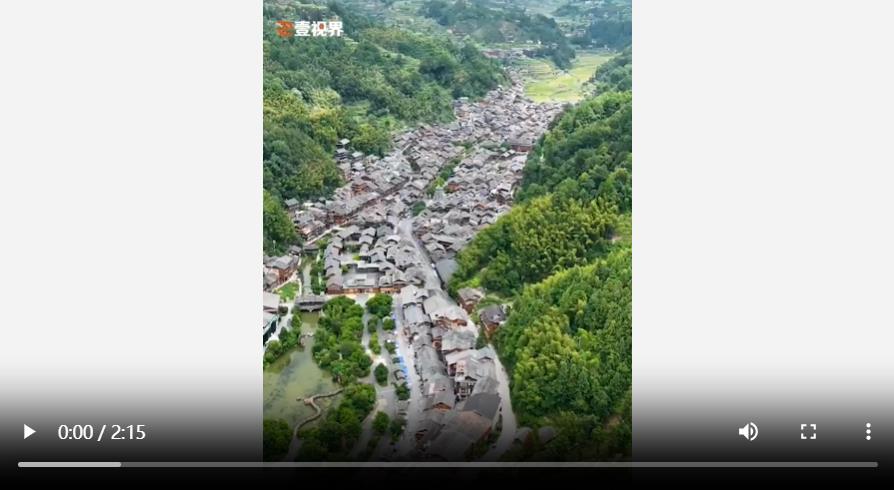Enter fullscreen mode

click(x=808, y=432)
